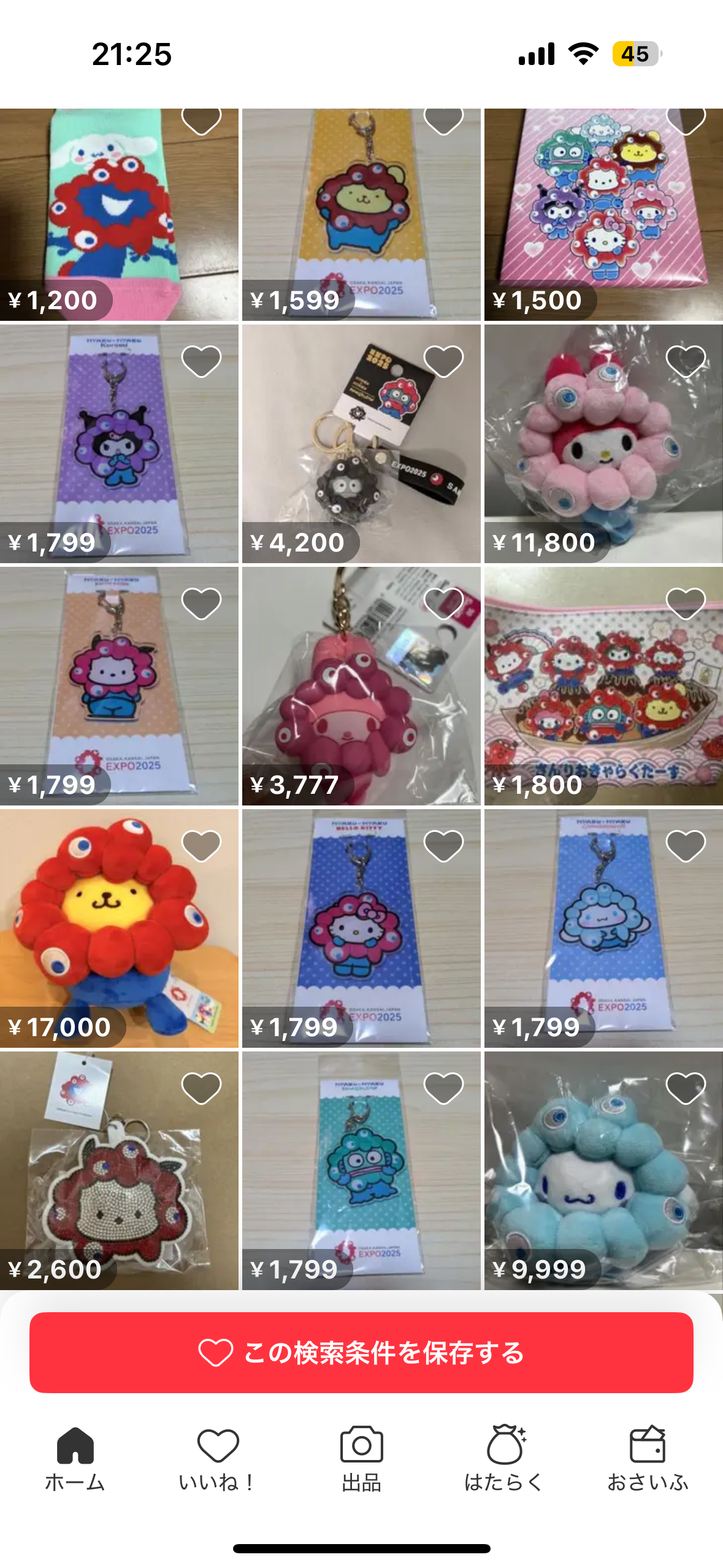723x1568 pixels.
Task: Like the ¥9,999 blue plush item
Action: (686, 1088)
